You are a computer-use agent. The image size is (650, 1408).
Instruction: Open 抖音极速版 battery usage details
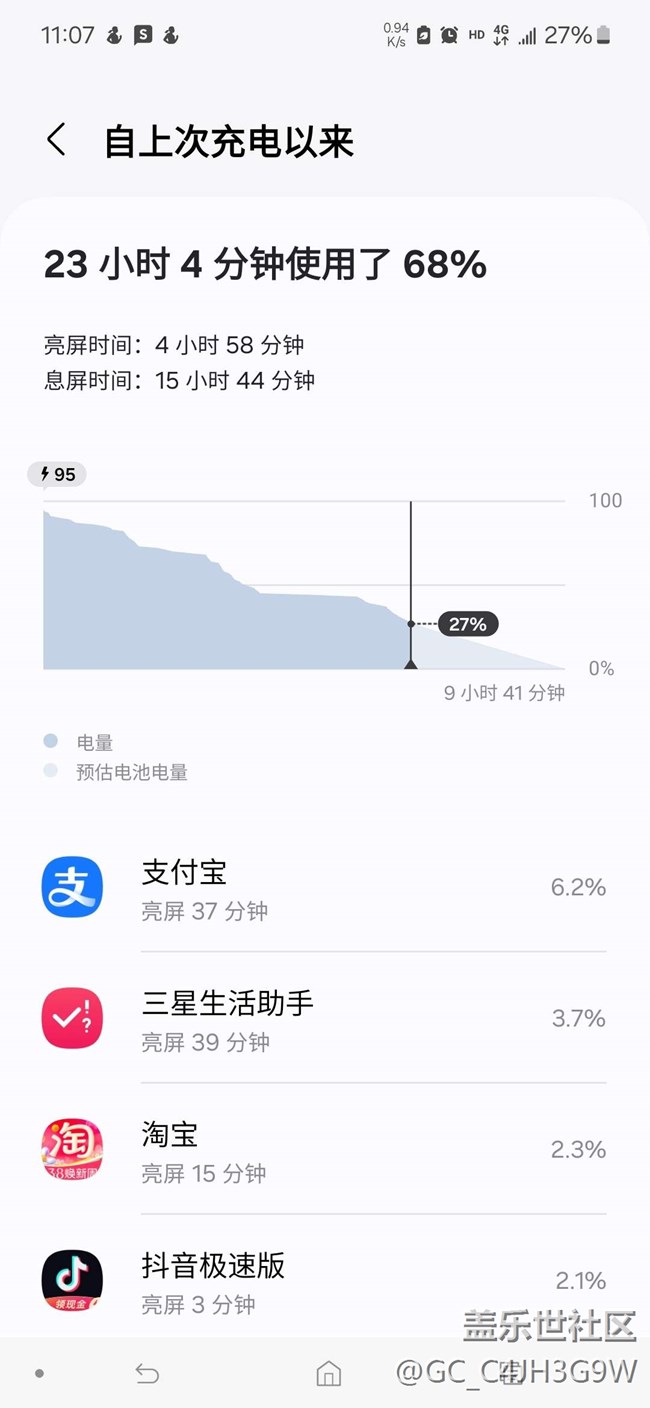point(324,1281)
